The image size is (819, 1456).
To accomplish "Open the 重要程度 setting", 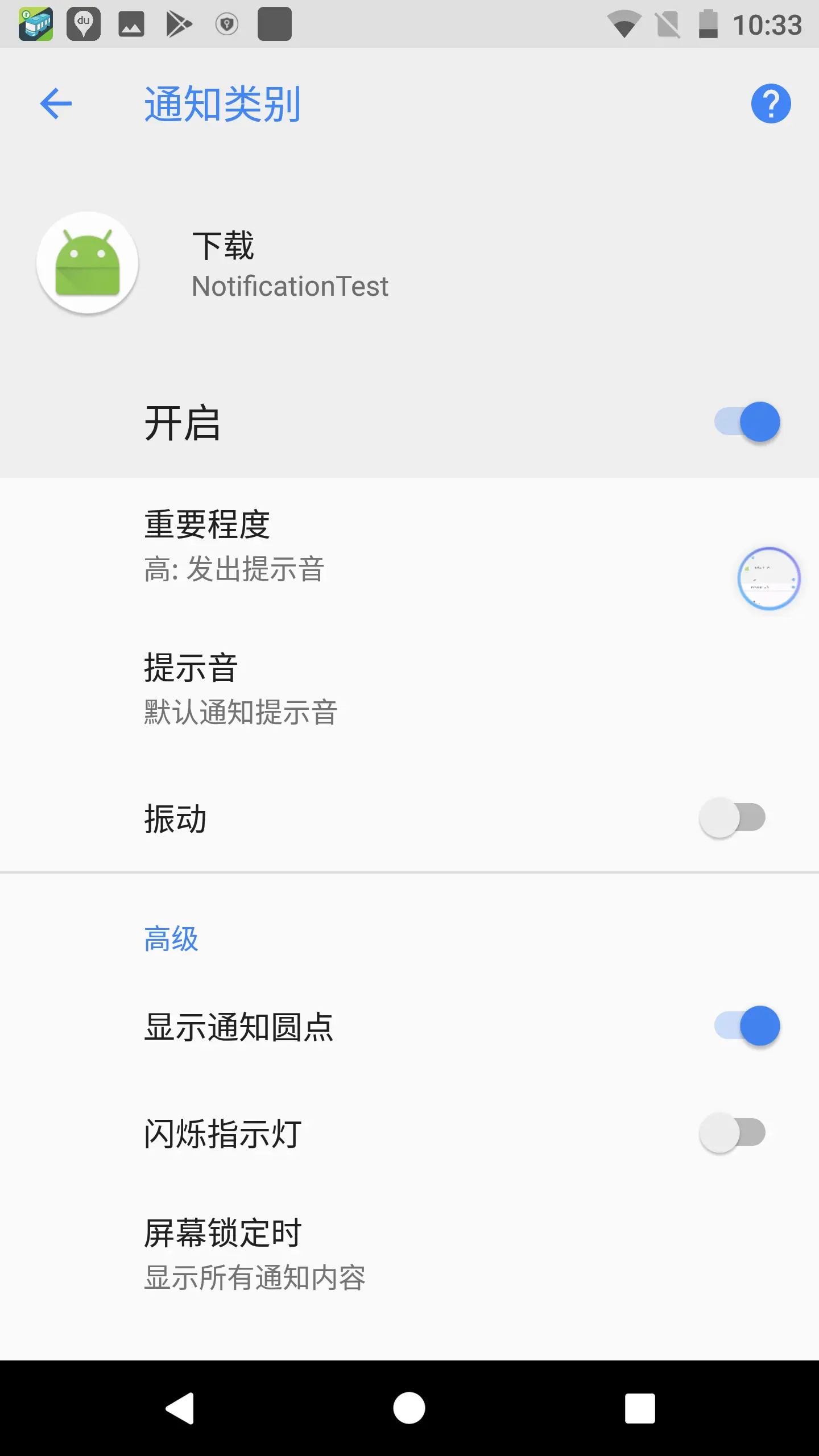I will tap(409, 547).
